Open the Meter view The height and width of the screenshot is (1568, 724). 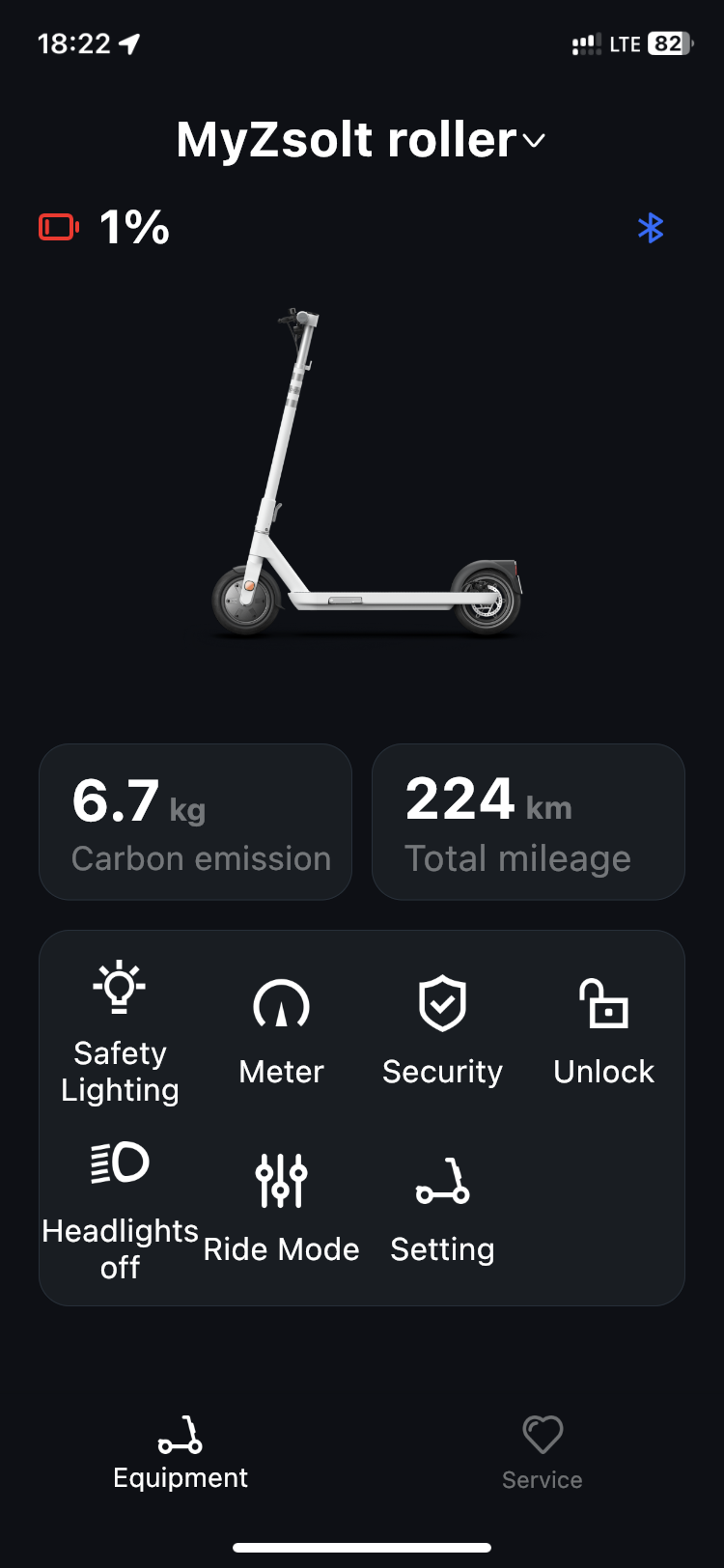click(x=281, y=1032)
